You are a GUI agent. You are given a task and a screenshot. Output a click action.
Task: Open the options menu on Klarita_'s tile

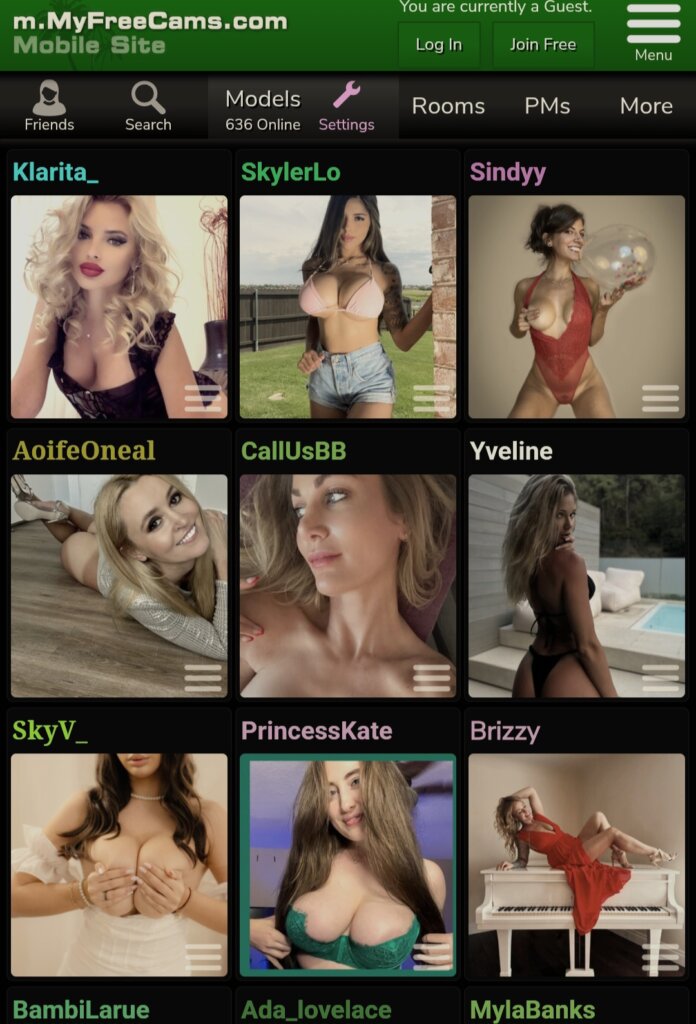click(203, 398)
